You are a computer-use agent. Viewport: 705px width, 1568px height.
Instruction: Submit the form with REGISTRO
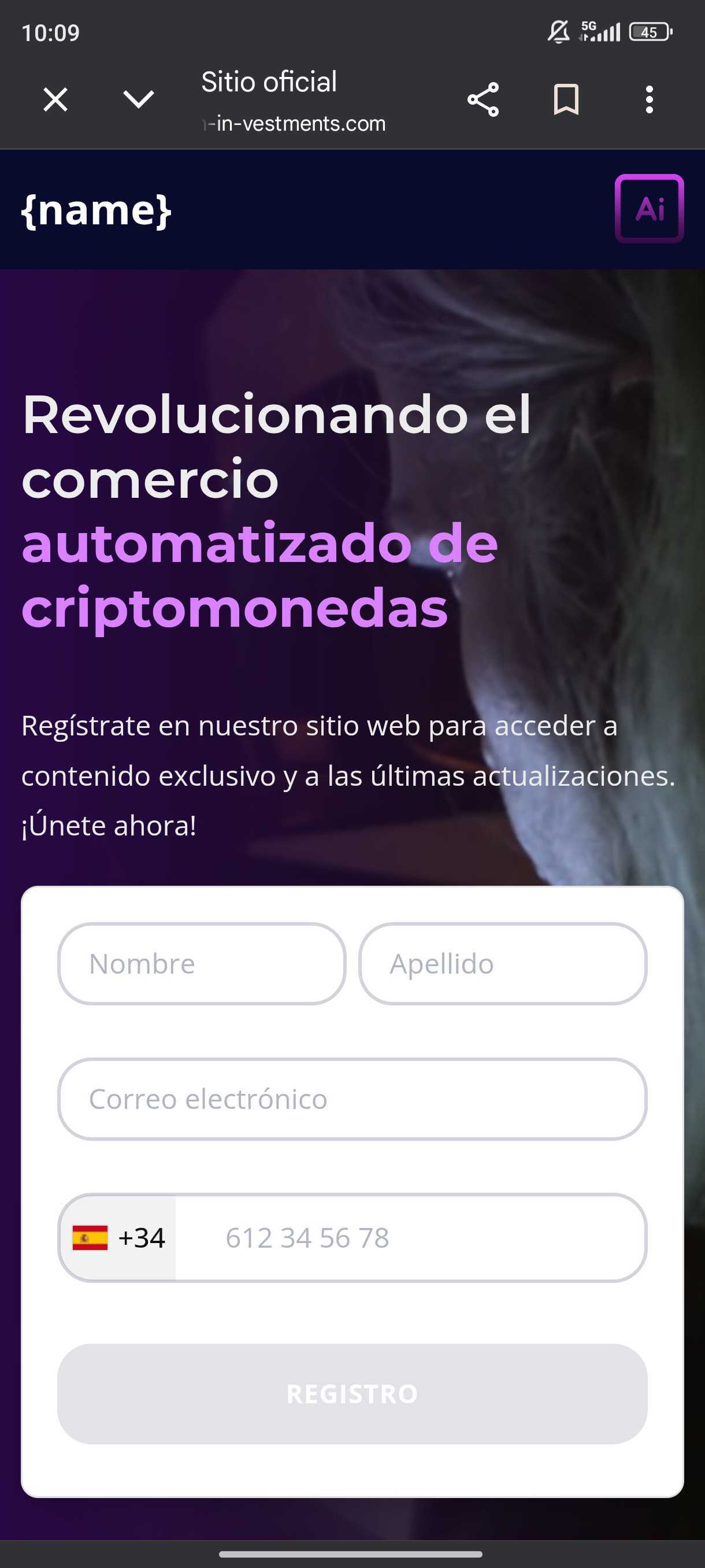[x=352, y=1393]
